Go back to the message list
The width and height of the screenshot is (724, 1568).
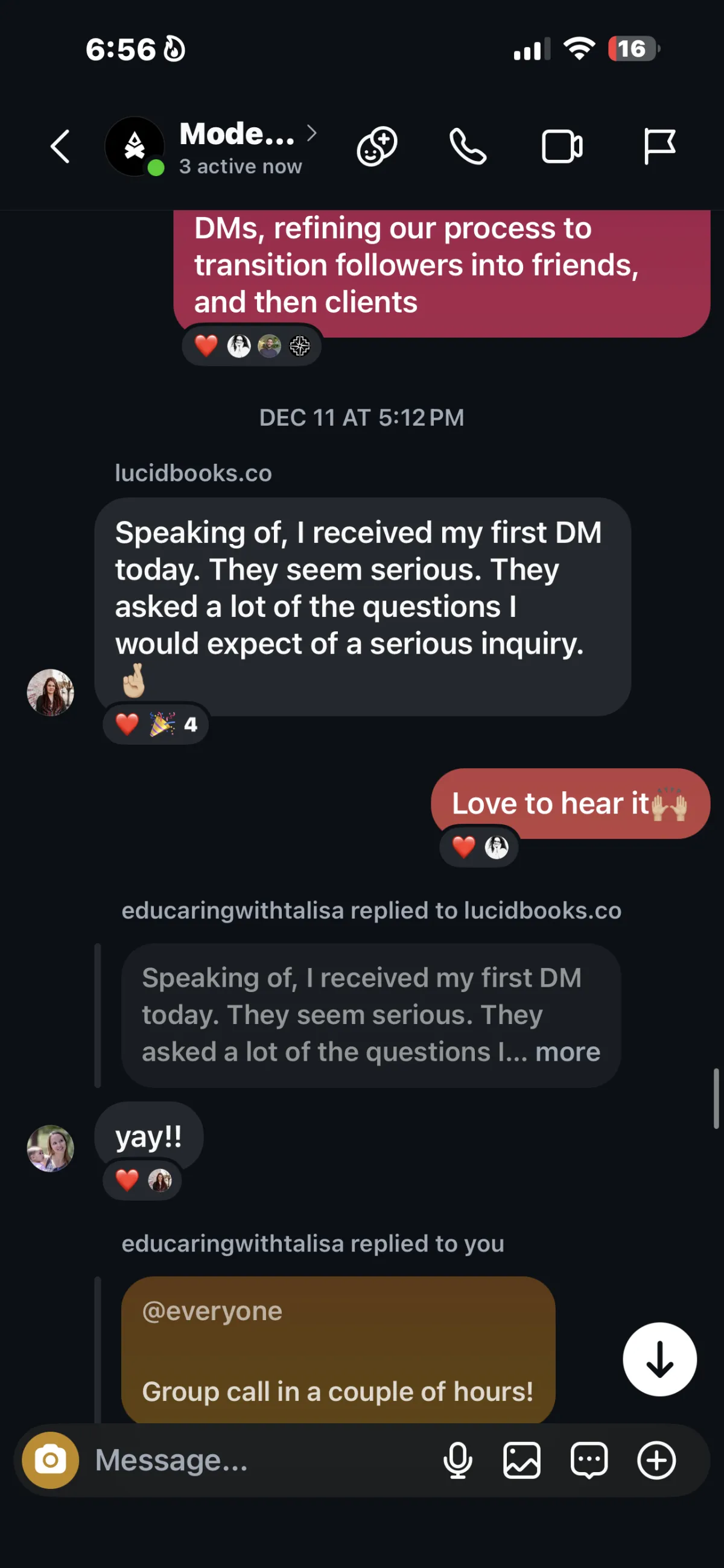coord(60,147)
